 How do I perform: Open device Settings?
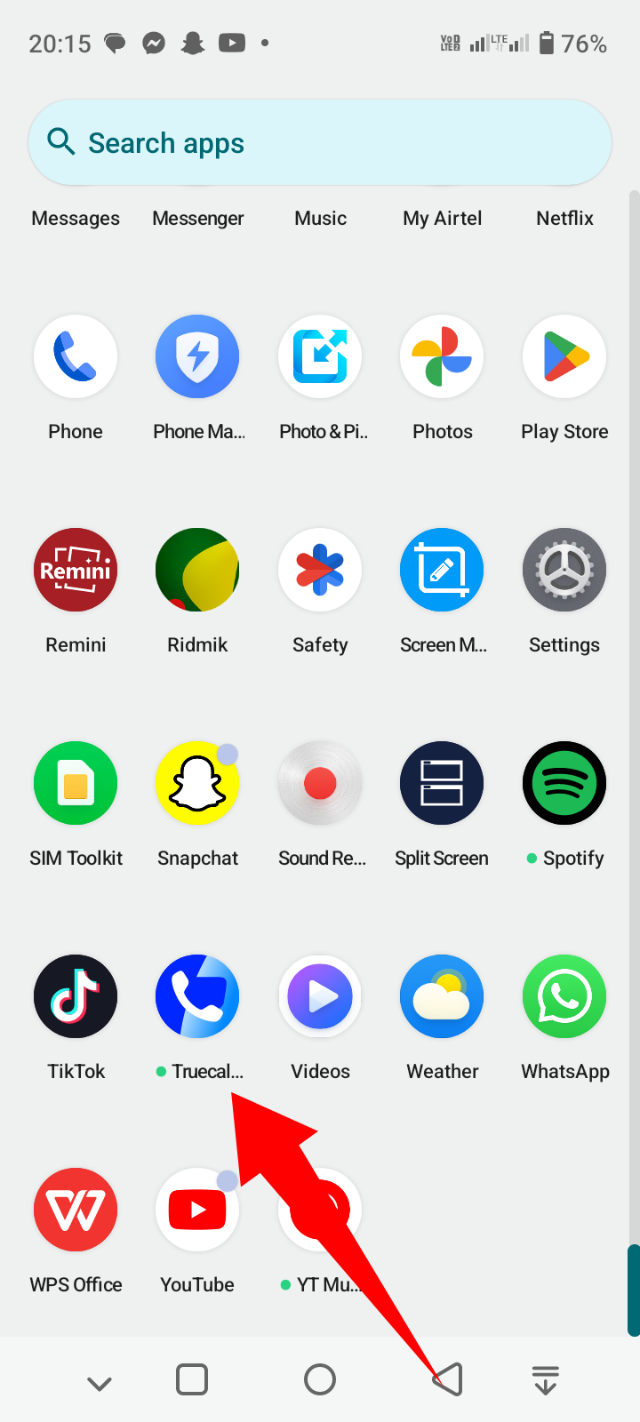point(564,570)
